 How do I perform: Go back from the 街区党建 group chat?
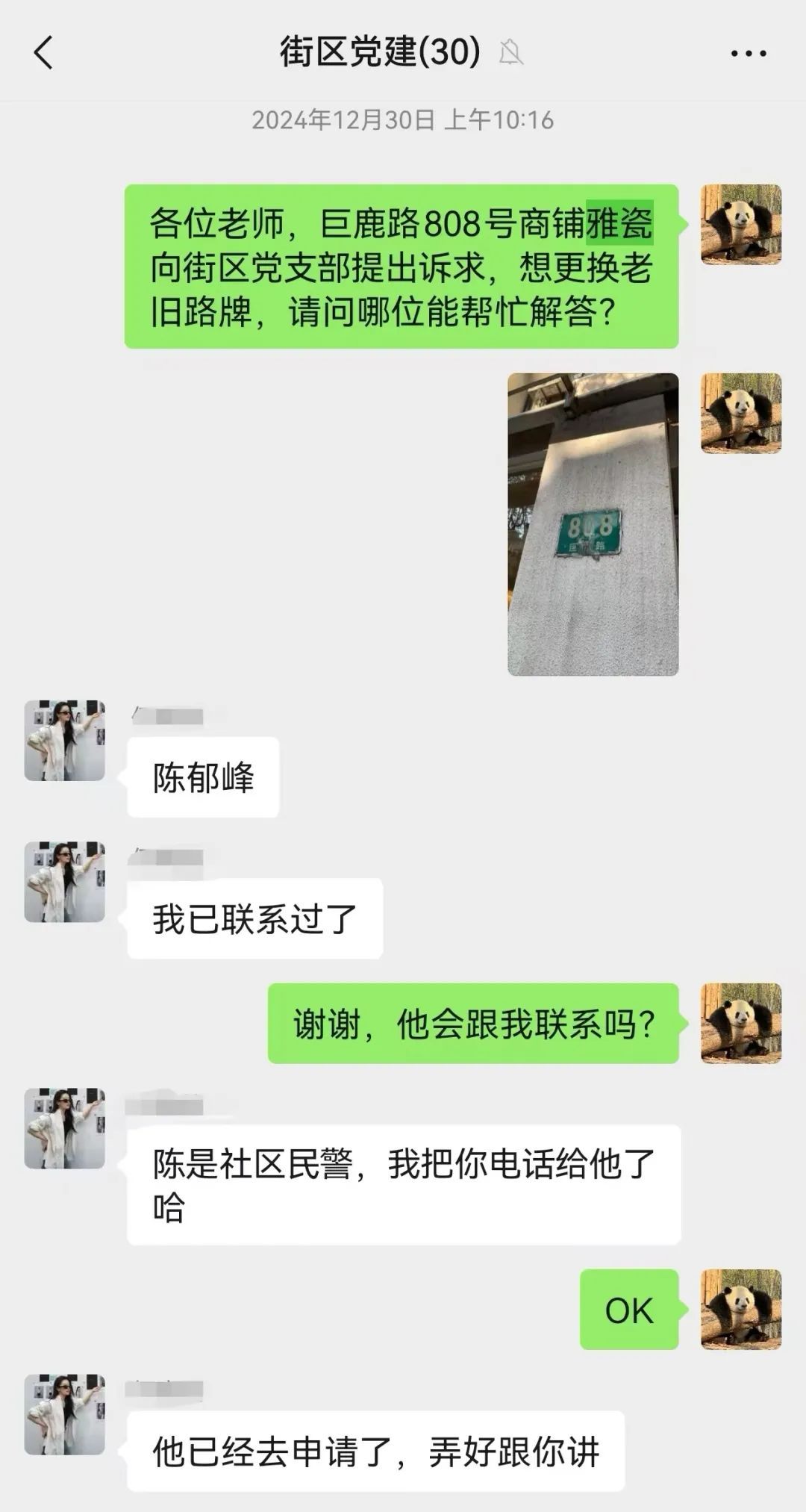[x=43, y=53]
